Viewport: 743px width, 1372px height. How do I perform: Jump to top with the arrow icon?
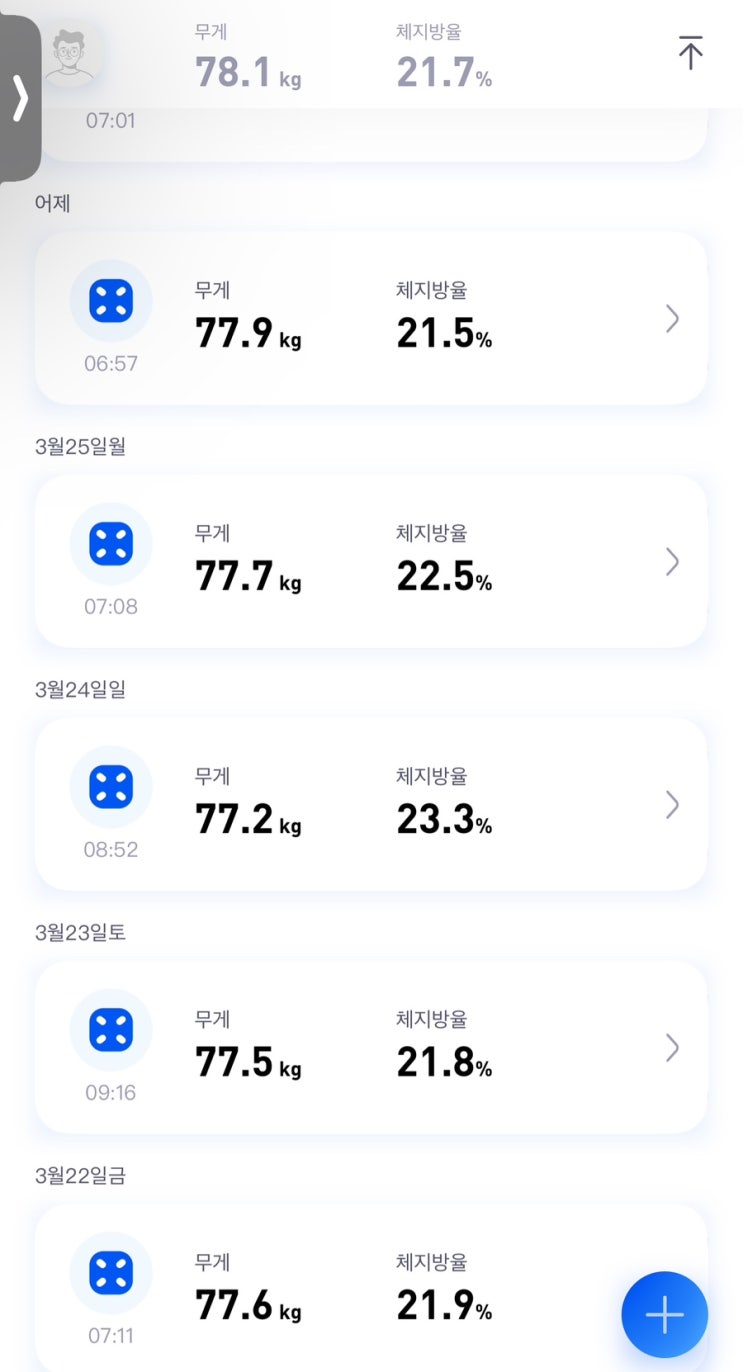pos(690,52)
